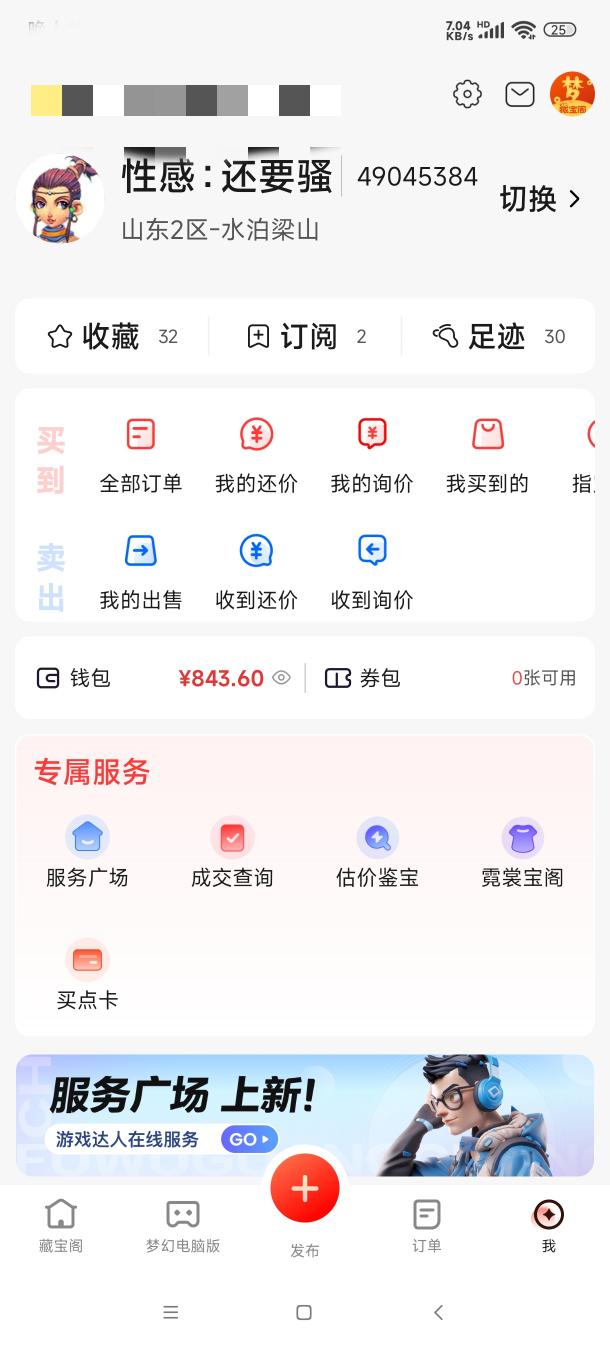Open 收到询价 received inquiries
The image size is (610, 1356).
tap(372, 571)
